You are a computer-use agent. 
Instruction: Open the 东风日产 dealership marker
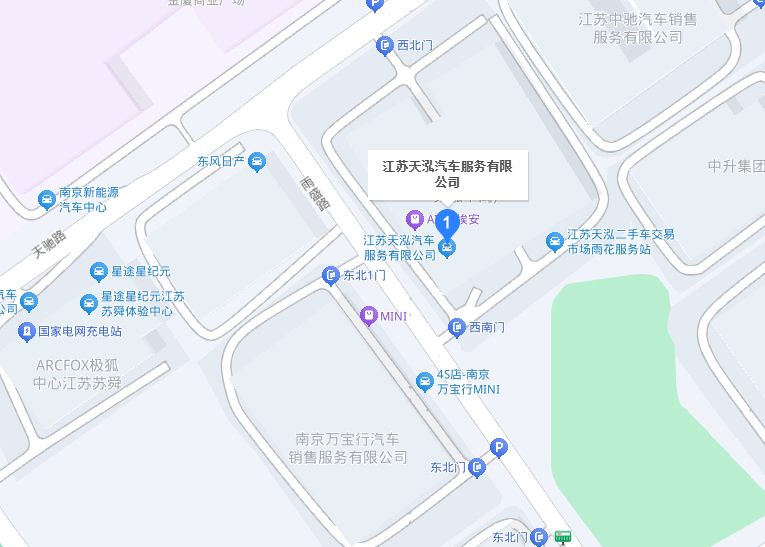pos(257,160)
